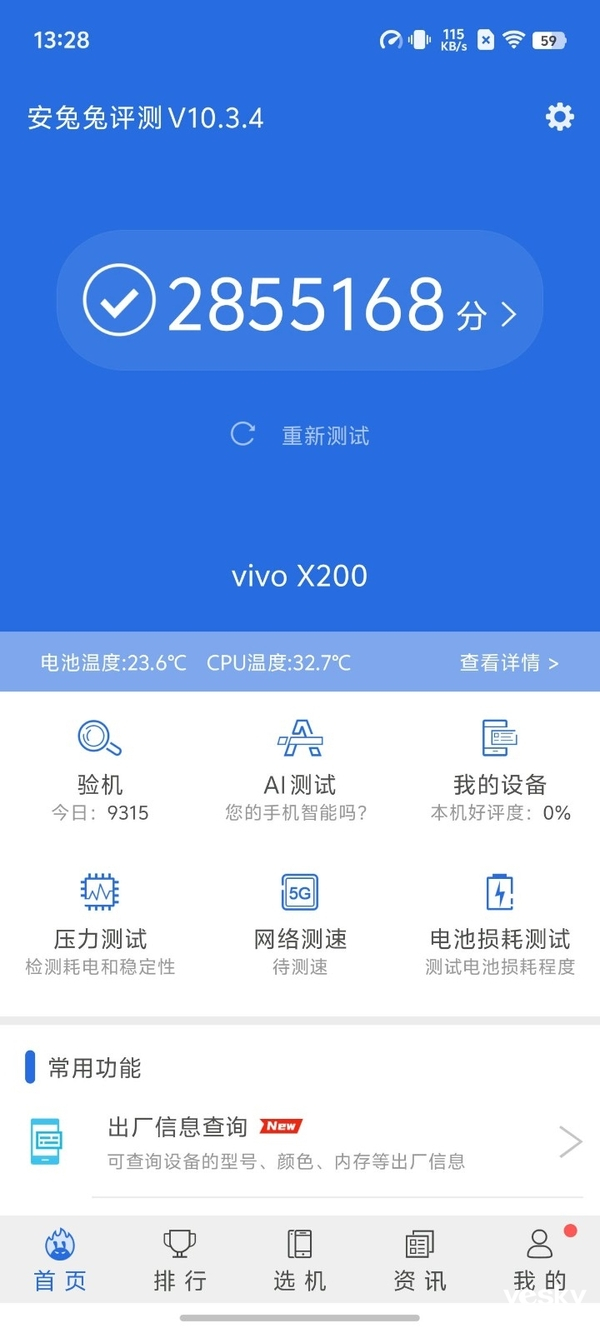Screen dimensions: 600x1333
Task: Open 查看详情 temperature details
Action: tap(509, 662)
